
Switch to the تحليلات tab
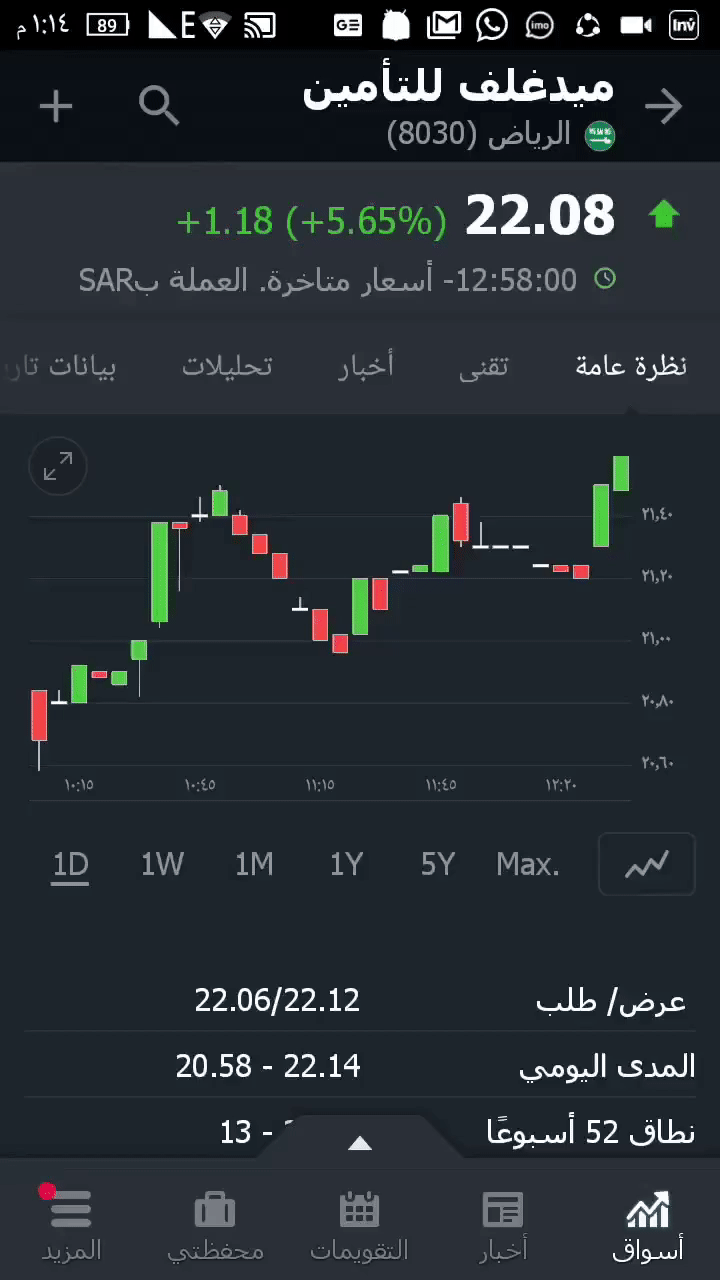coord(227,366)
